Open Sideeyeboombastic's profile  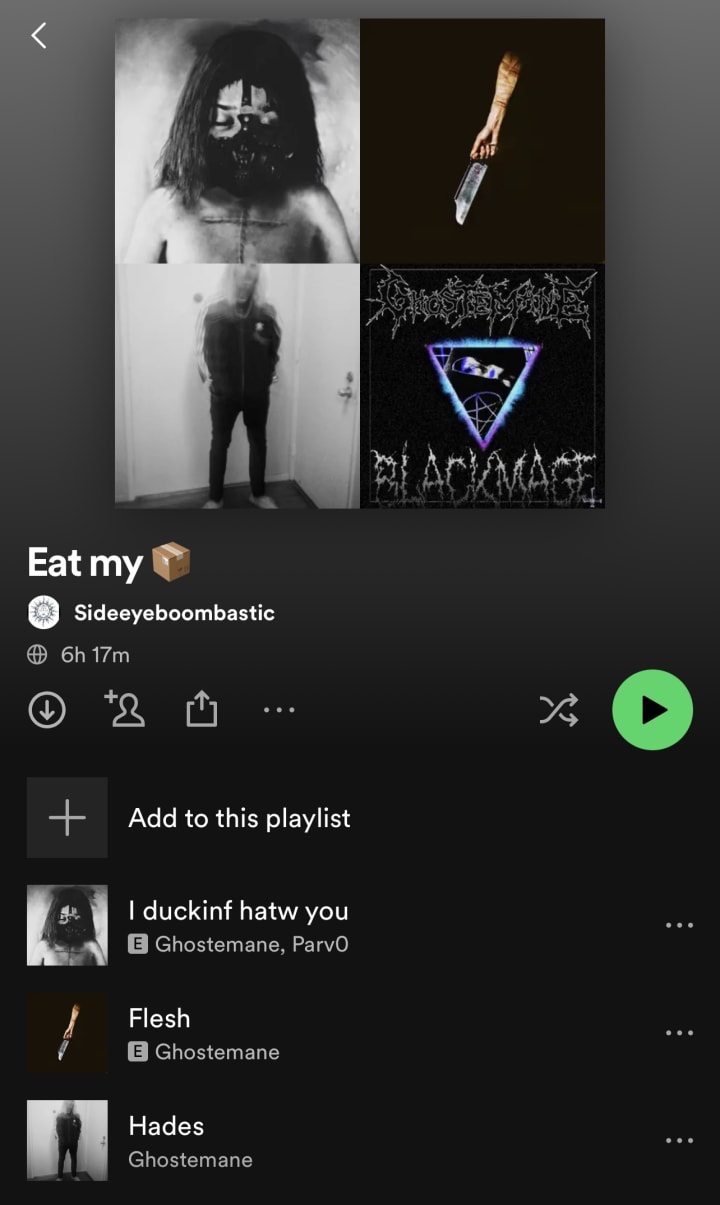(x=174, y=613)
